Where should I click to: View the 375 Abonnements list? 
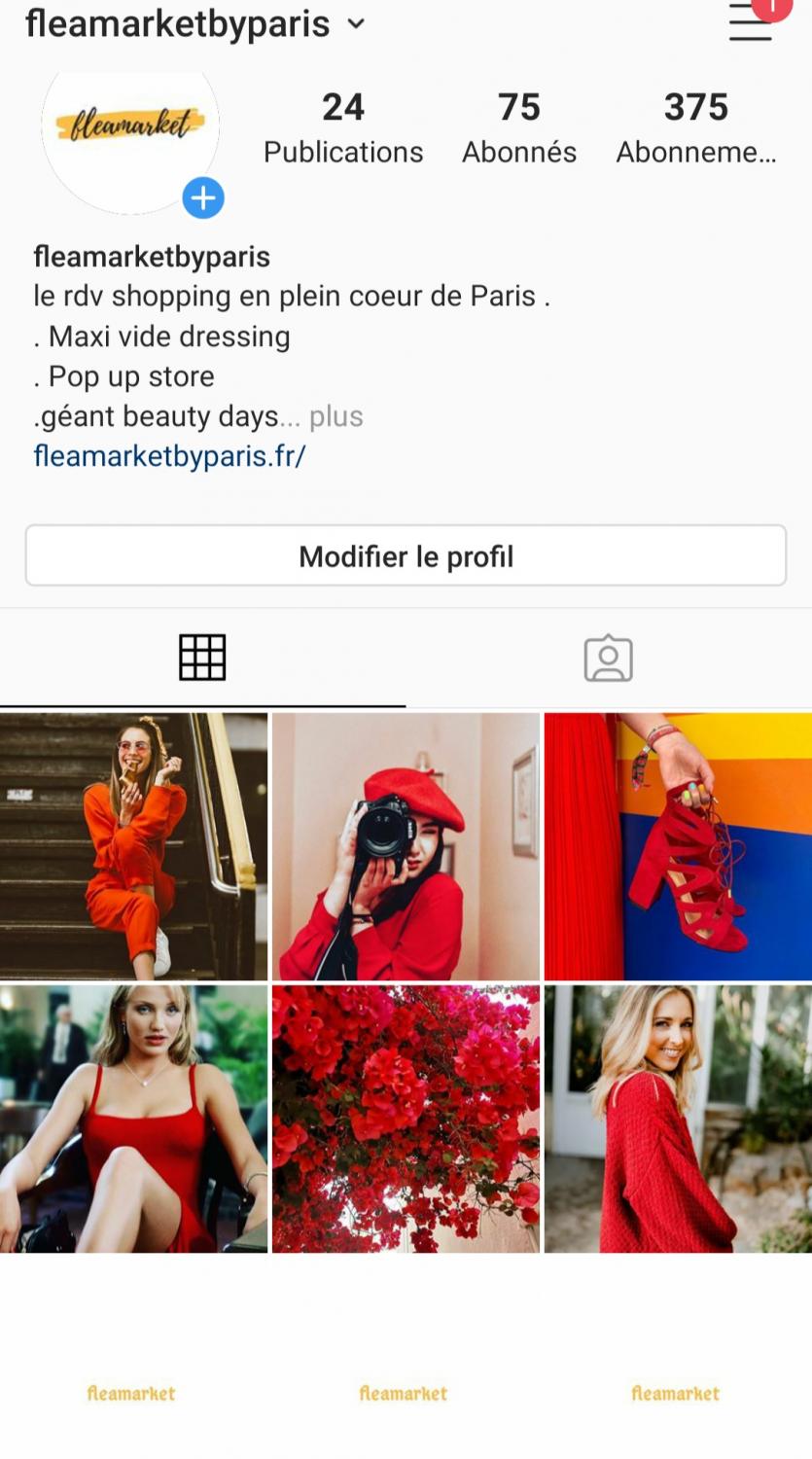[x=696, y=128]
